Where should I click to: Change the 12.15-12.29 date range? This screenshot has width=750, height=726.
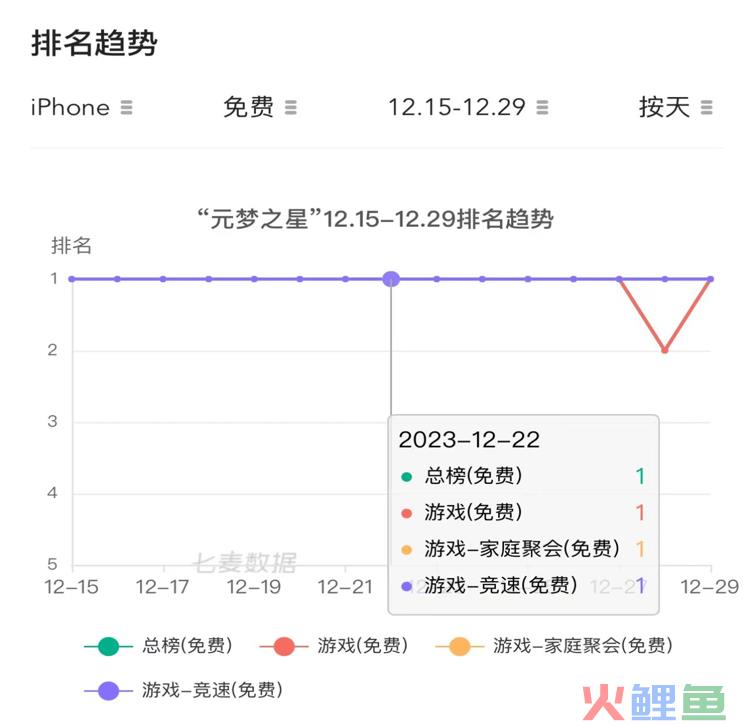click(x=468, y=107)
